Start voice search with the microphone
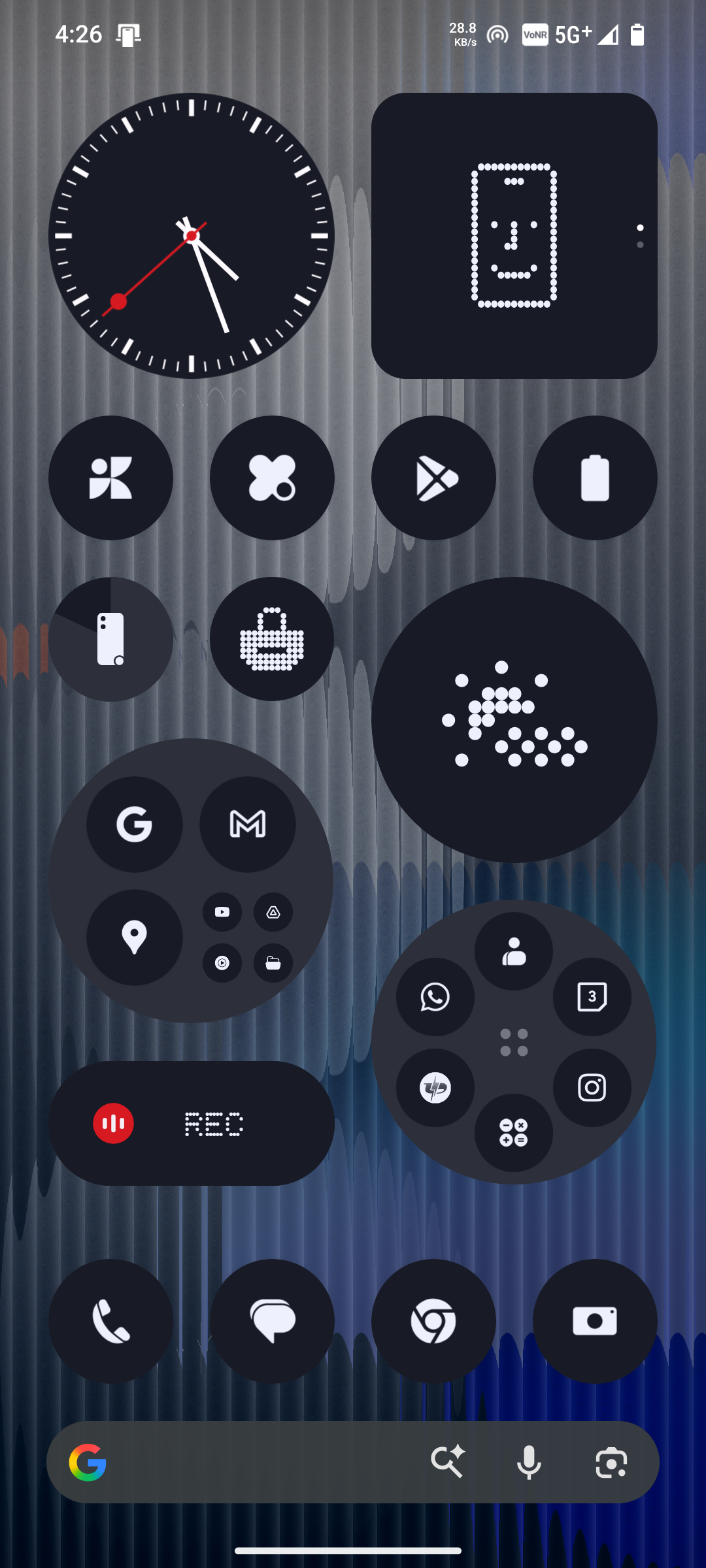Screen dimensions: 706x1568 coord(529,1462)
